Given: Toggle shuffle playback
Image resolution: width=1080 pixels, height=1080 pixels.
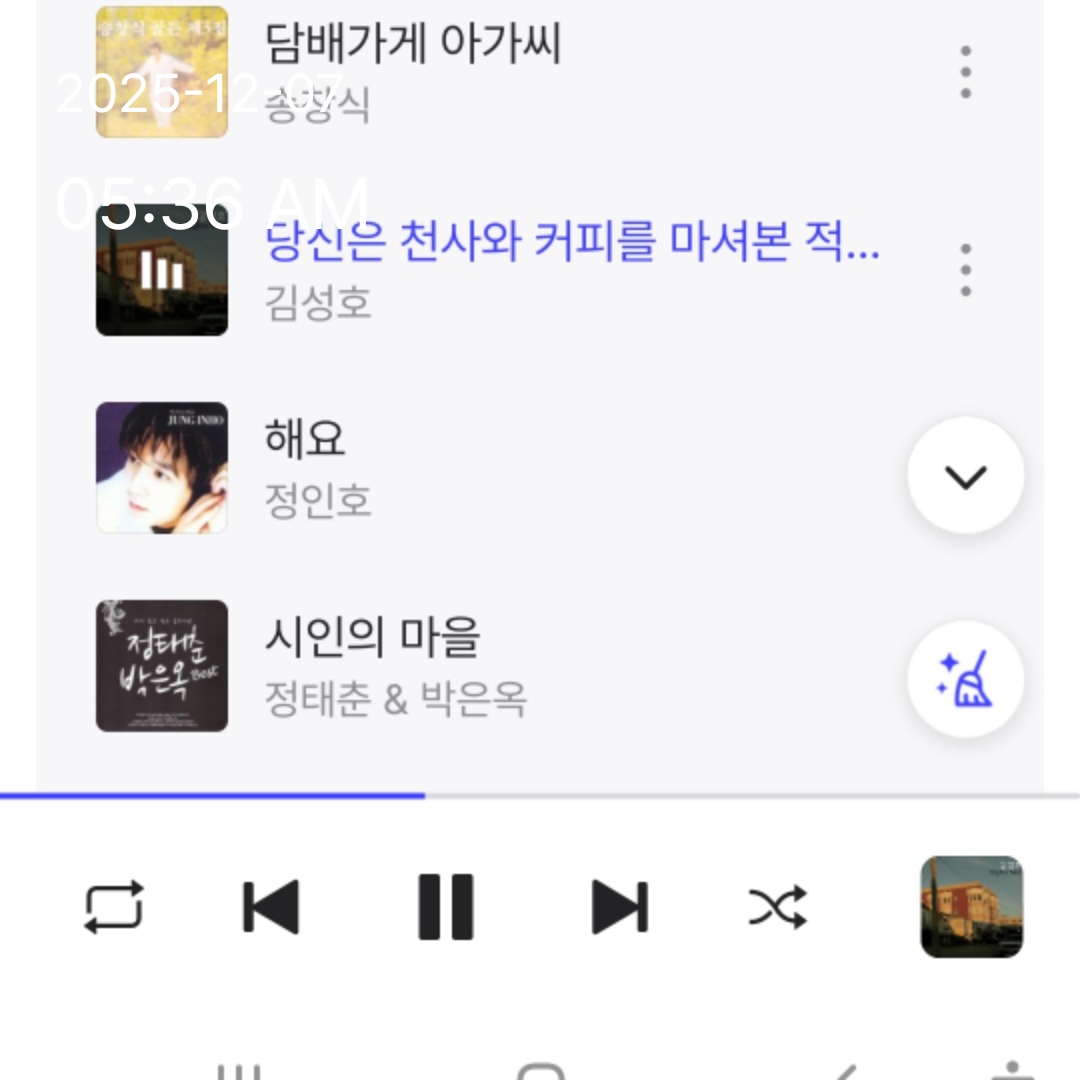Looking at the screenshot, I should pyautogui.click(x=778, y=906).
